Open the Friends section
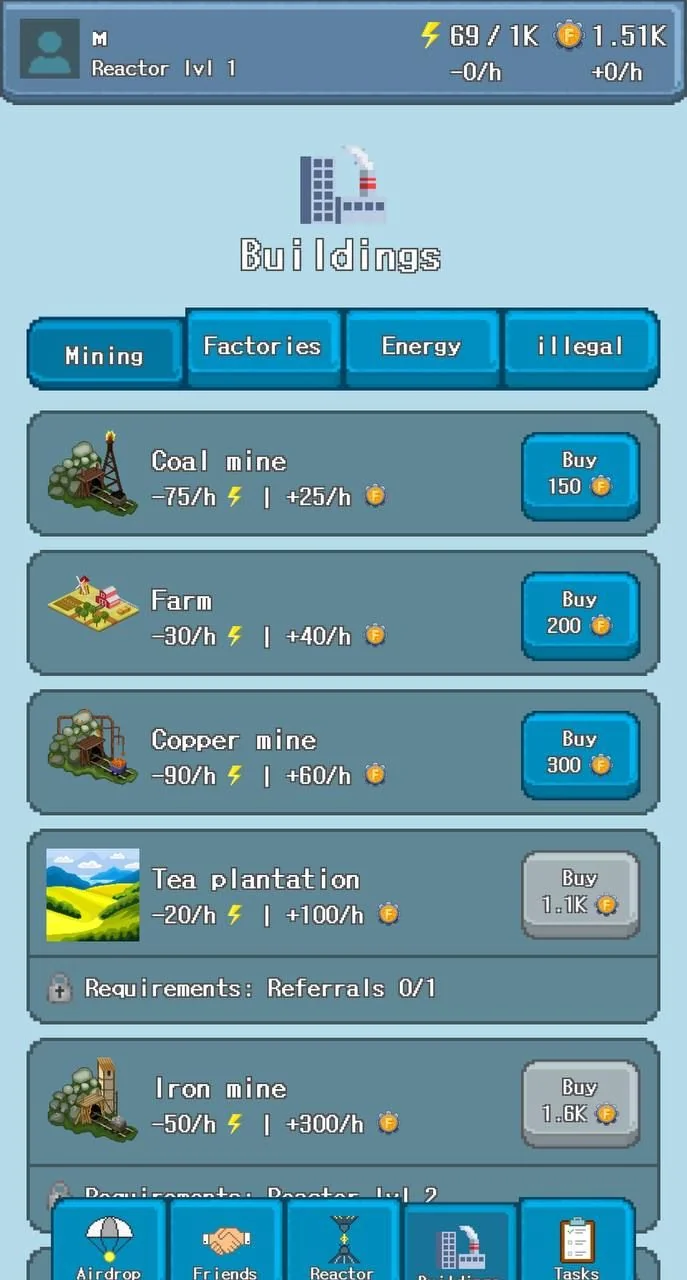The height and width of the screenshot is (1280, 687). tap(226, 1240)
